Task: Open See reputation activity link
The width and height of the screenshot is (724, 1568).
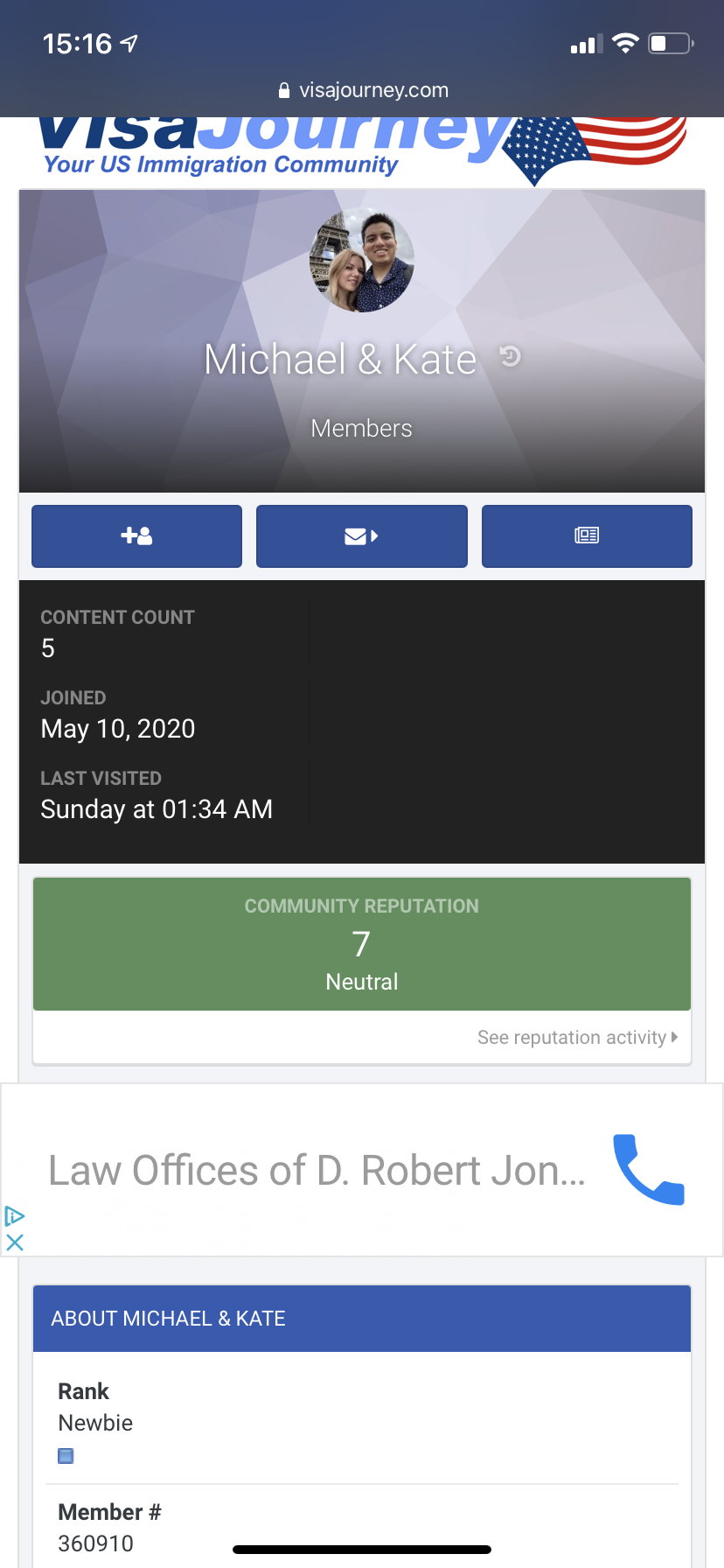Action: (x=577, y=1038)
